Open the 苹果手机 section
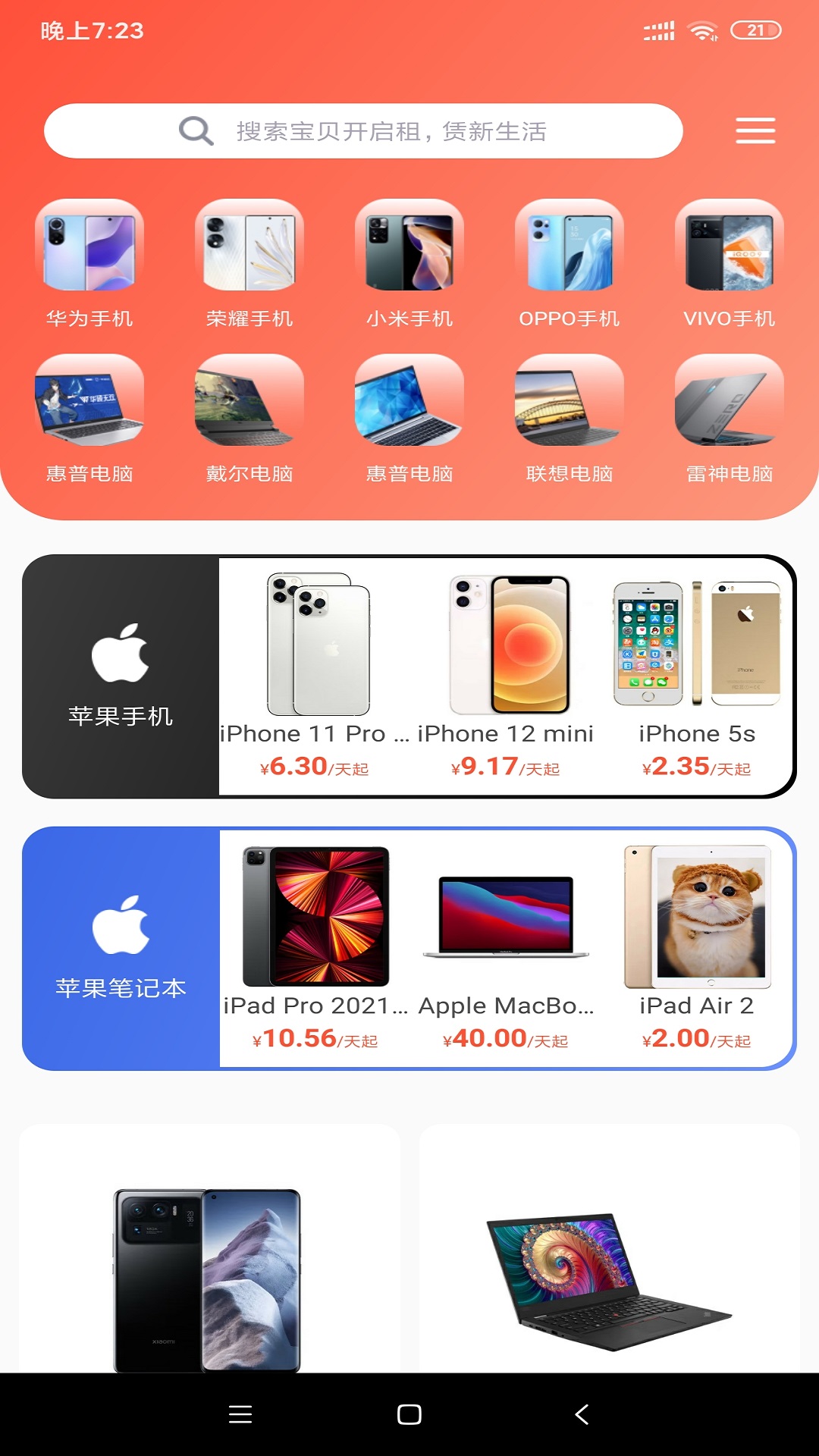 coord(121,676)
